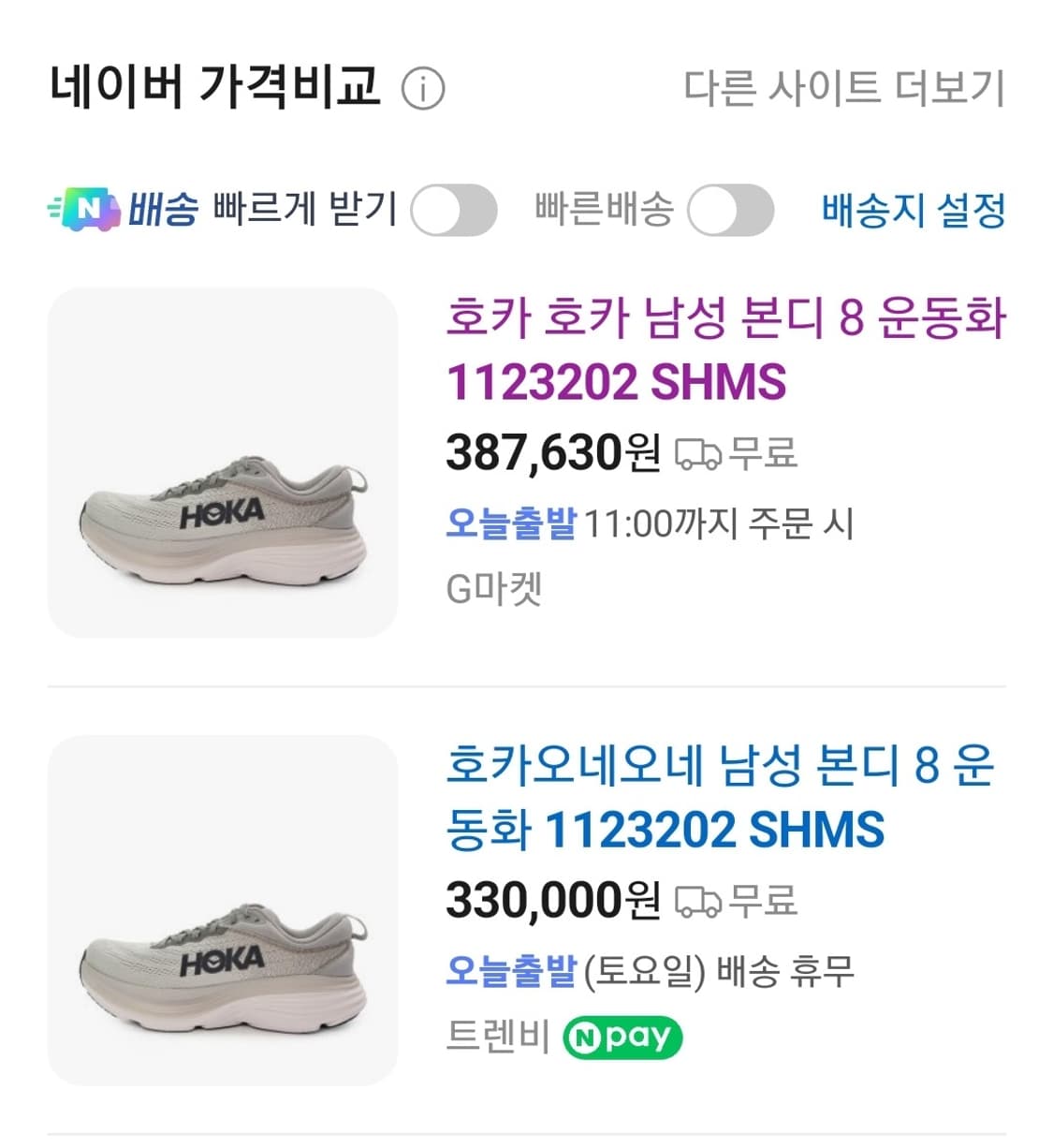Click the delivery truck icon beside 330,000원
The image size is (1053, 1148).
[x=697, y=904]
